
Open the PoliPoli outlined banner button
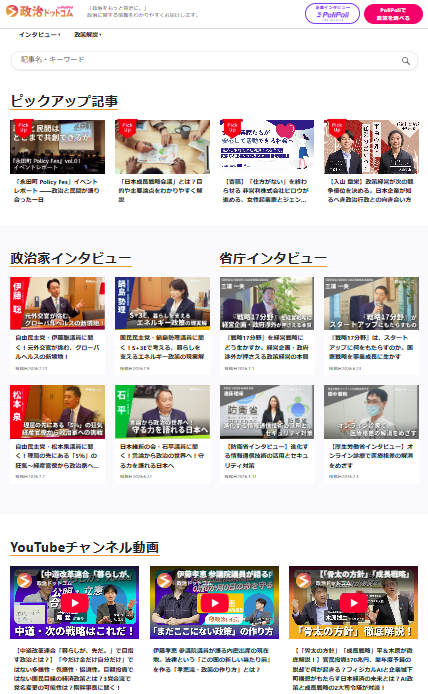332,14
